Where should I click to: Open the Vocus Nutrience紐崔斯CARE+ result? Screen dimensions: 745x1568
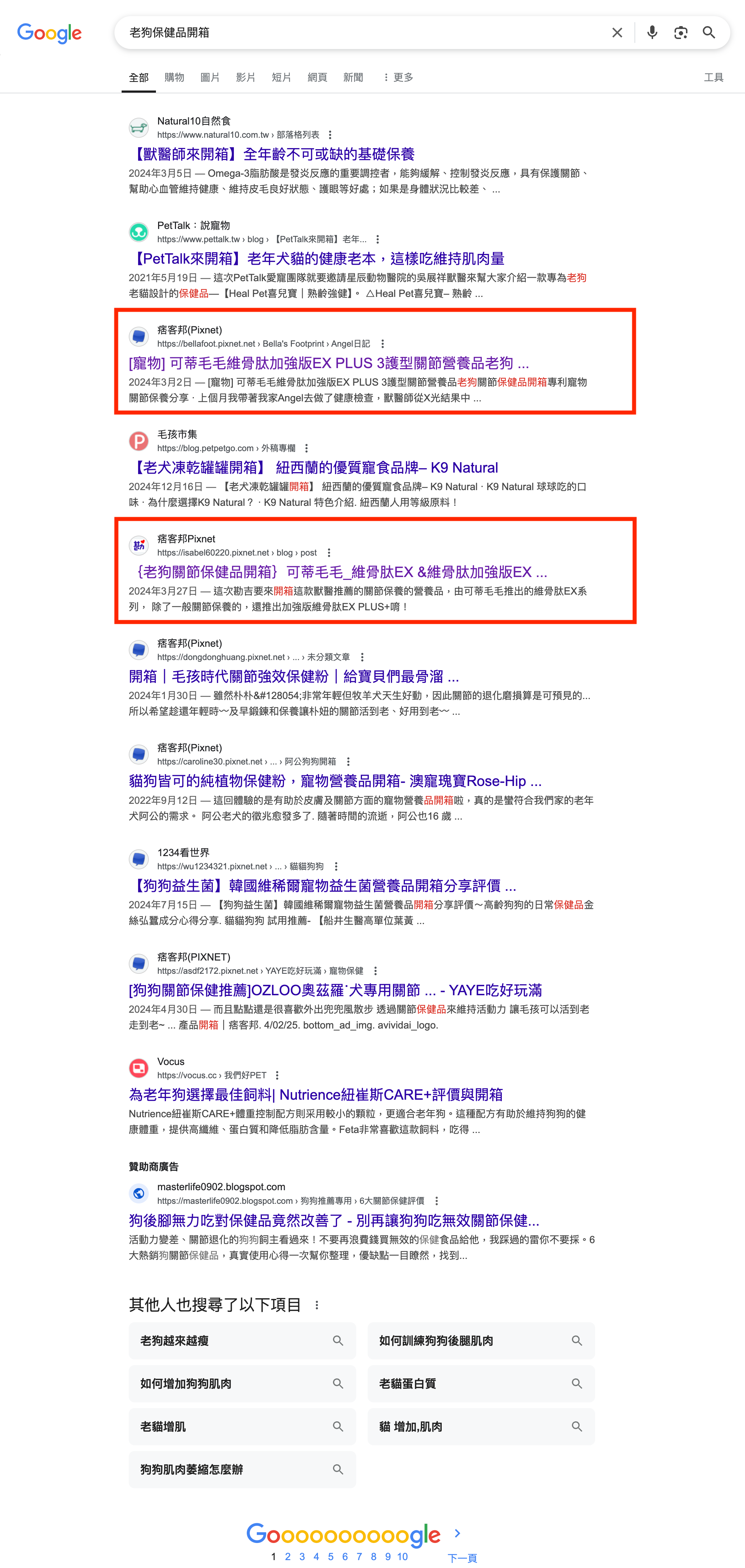[315, 1095]
